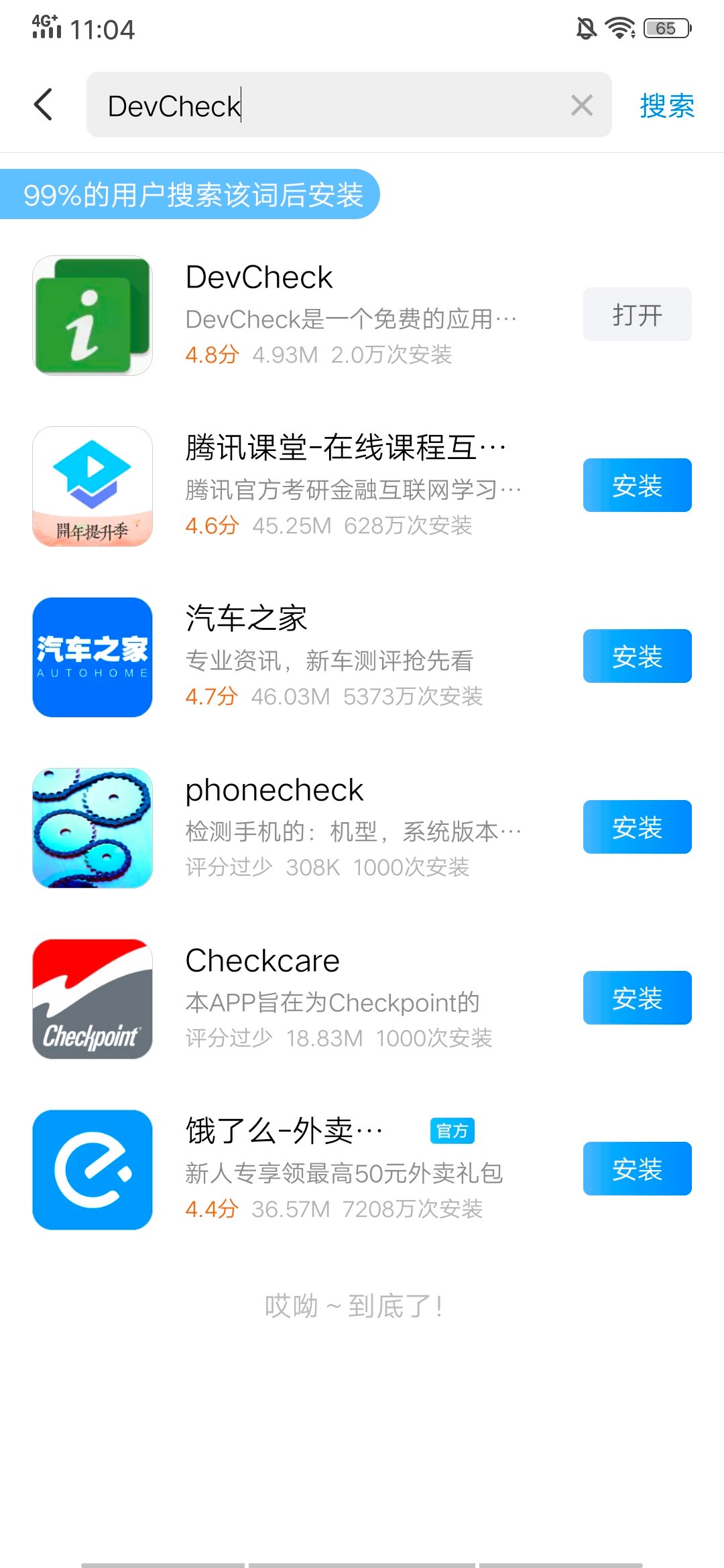Tap the 搜索 search button
Image resolution: width=724 pixels, height=1568 pixels.
[x=666, y=105]
